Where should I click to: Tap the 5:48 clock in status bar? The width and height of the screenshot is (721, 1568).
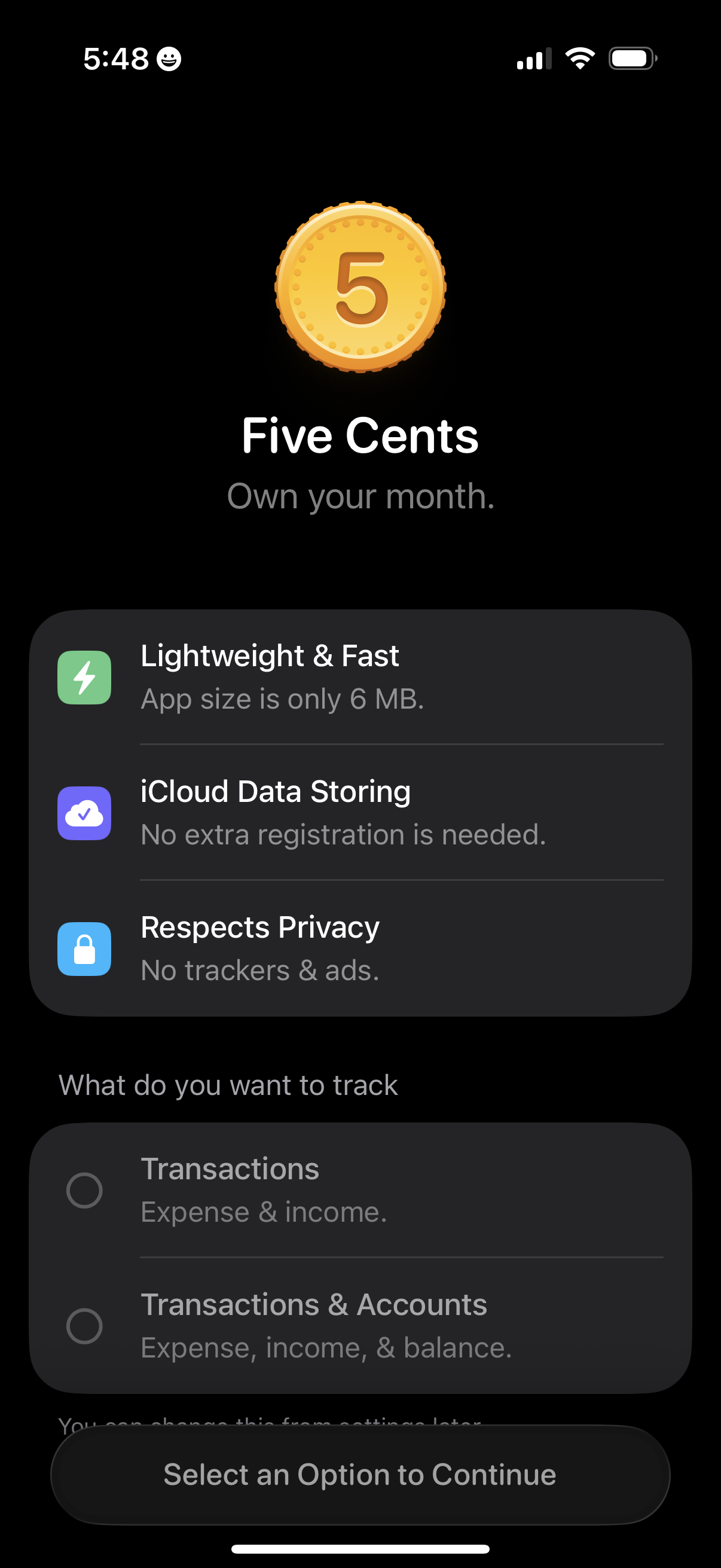(x=115, y=58)
